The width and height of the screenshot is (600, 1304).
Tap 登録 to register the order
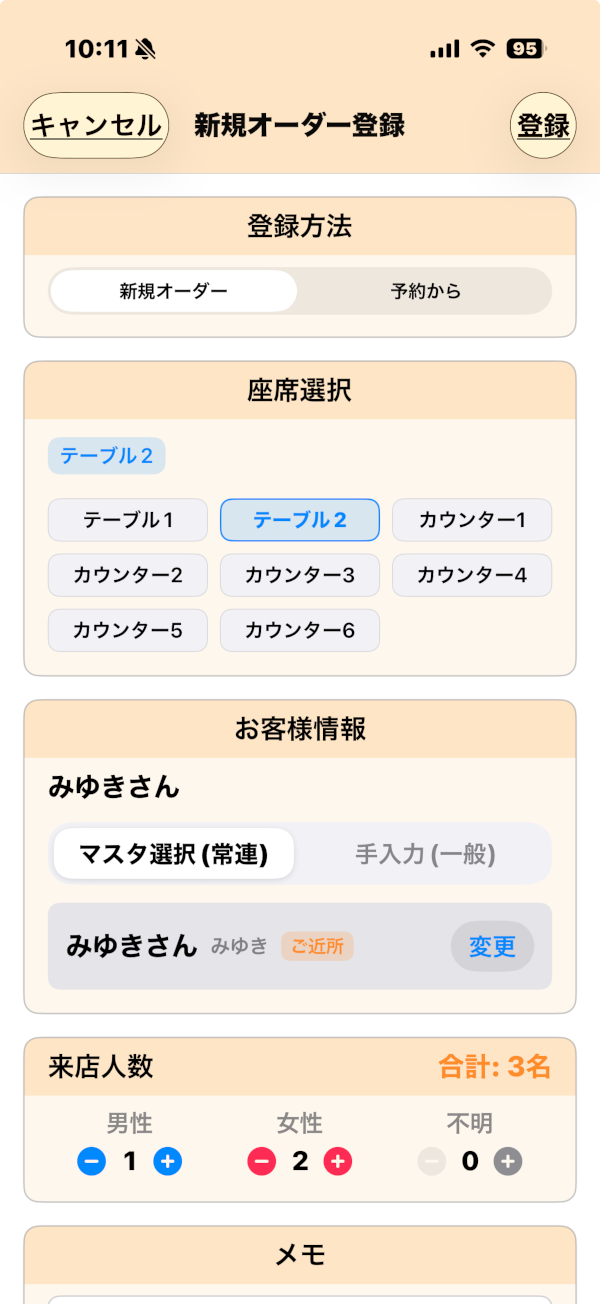coord(543,126)
